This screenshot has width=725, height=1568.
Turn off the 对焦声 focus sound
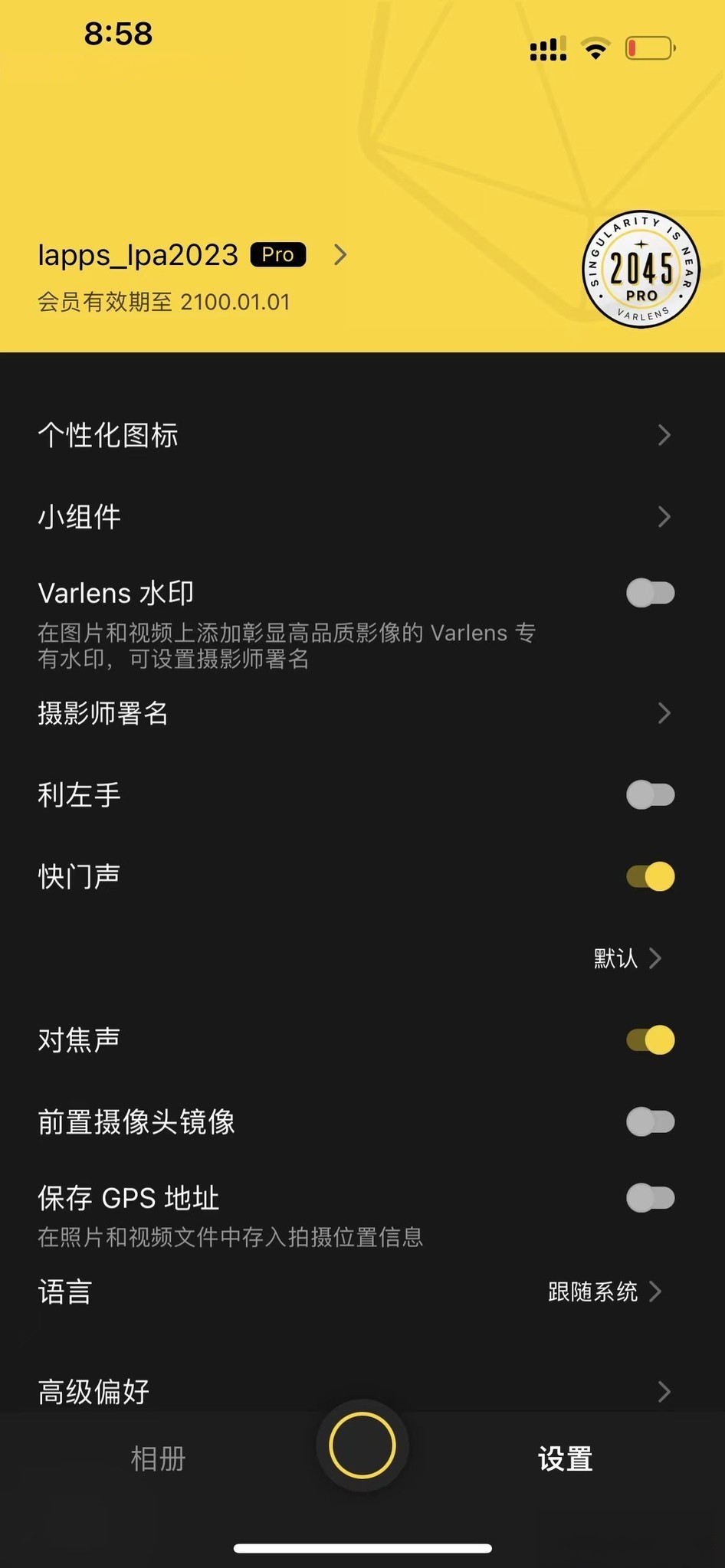coord(650,1040)
